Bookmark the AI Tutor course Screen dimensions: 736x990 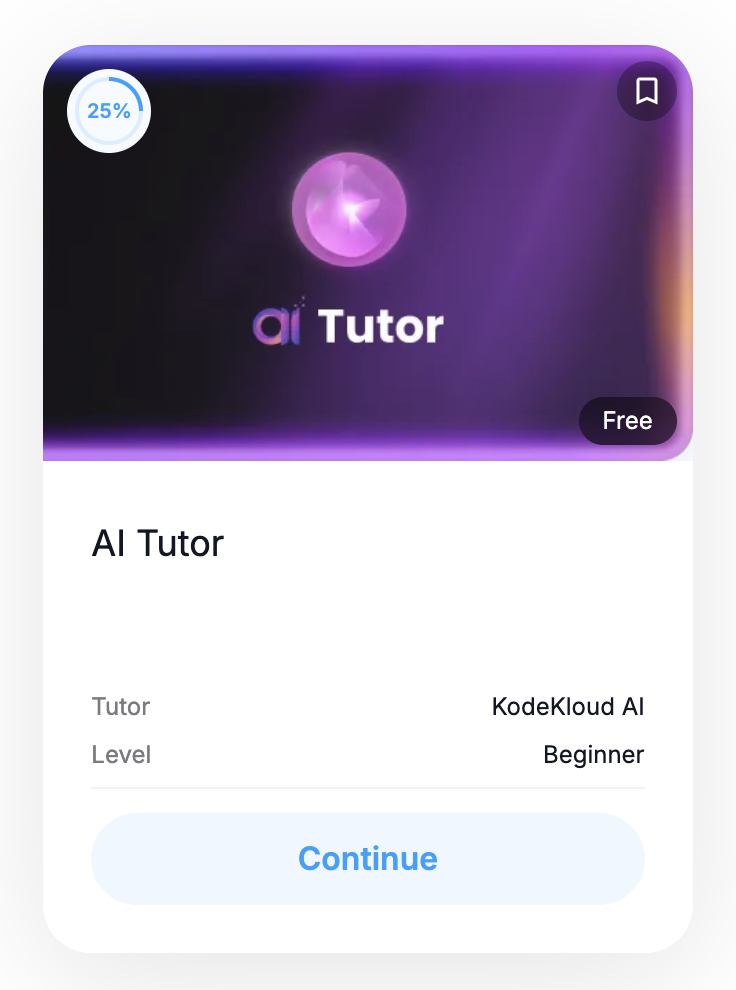pyautogui.click(x=647, y=92)
